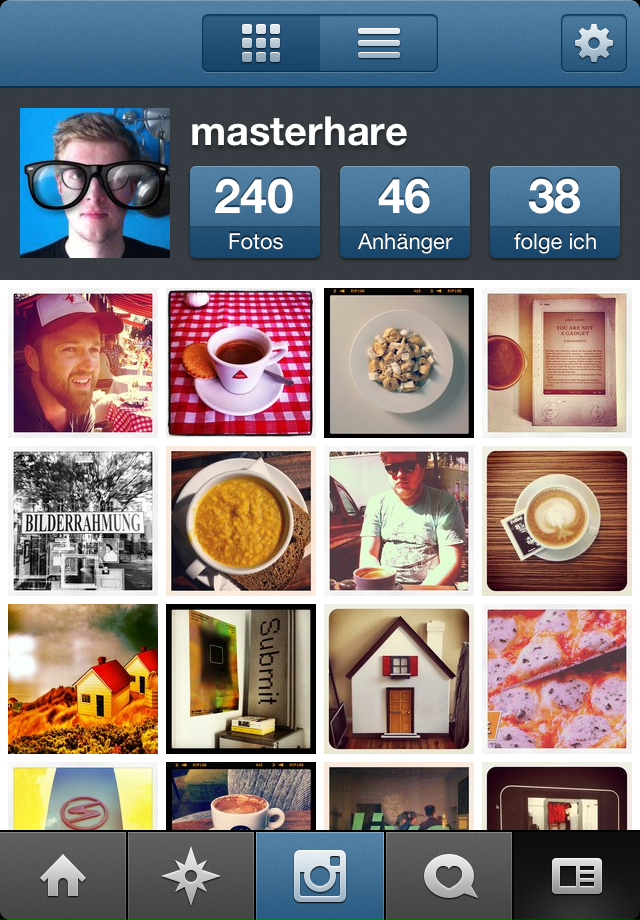Show the 240 Fotos count

[x=254, y=212]
